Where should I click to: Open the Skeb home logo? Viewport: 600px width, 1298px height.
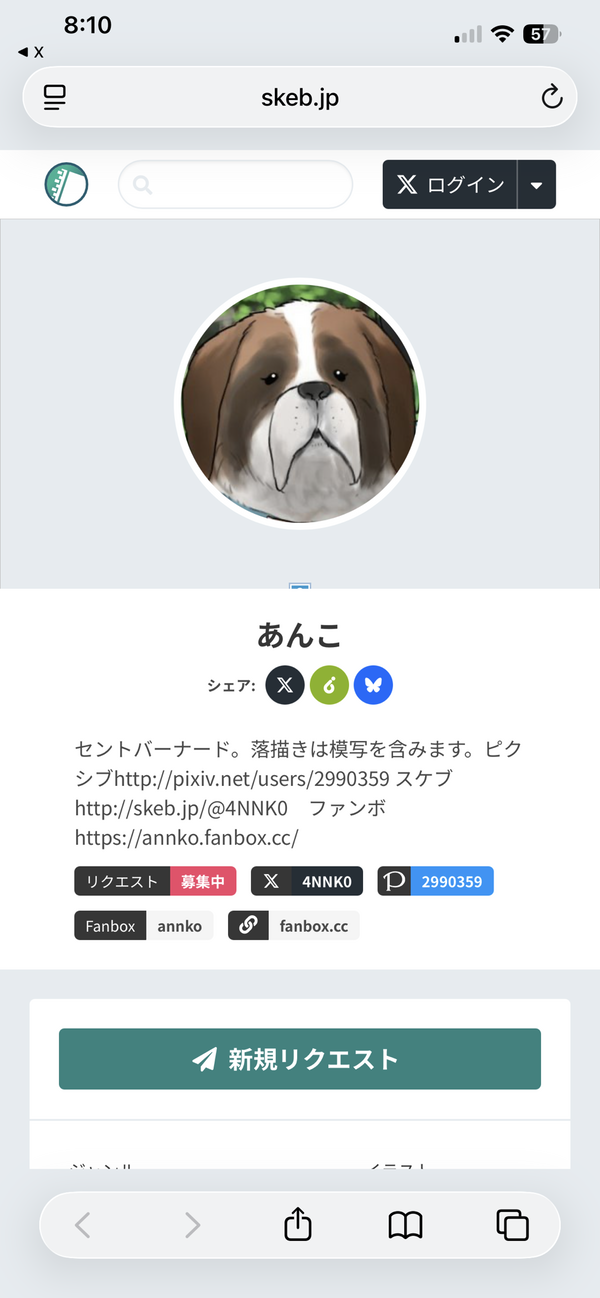point(66,185)
